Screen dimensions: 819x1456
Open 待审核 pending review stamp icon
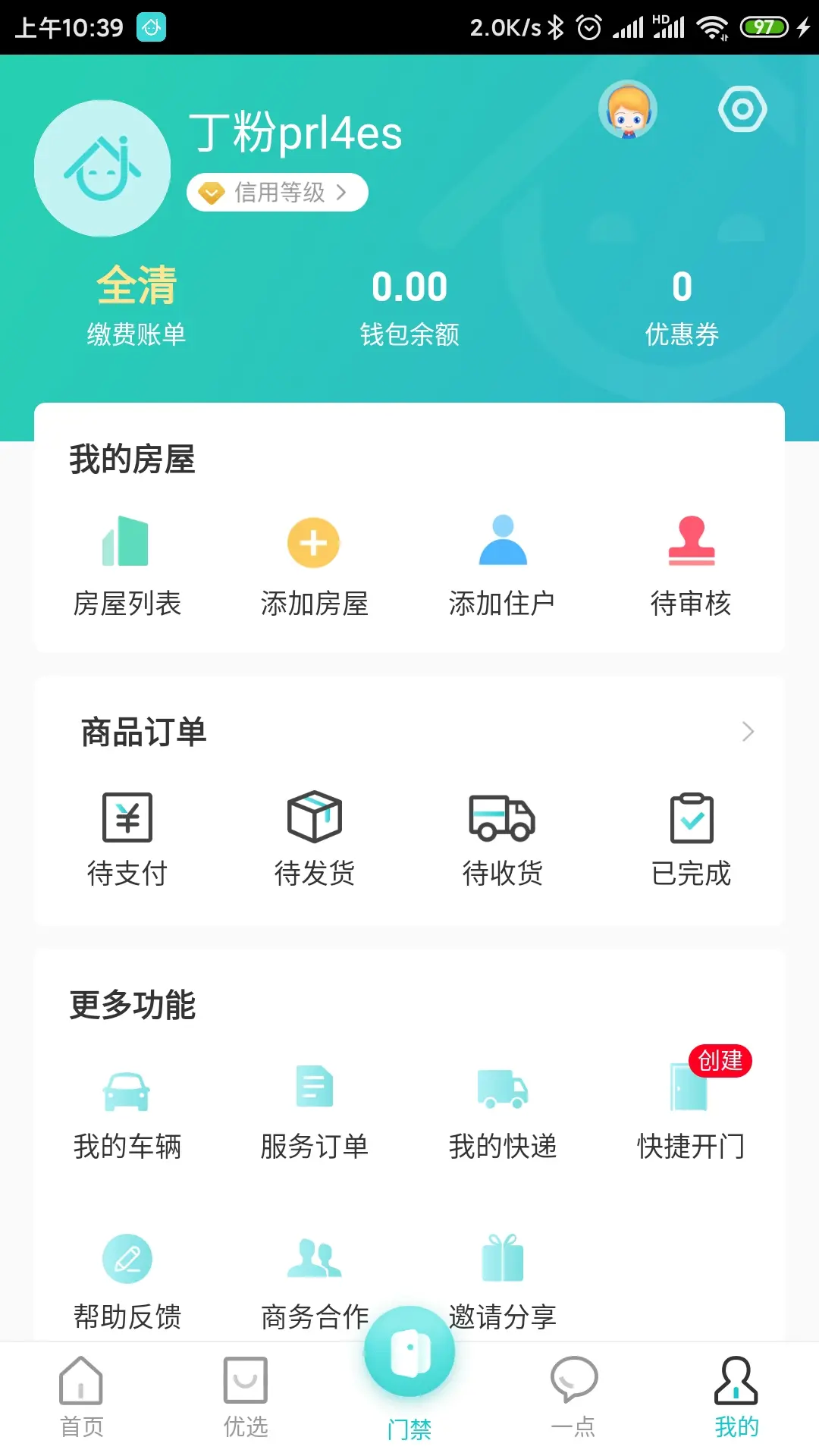(690, 542)
